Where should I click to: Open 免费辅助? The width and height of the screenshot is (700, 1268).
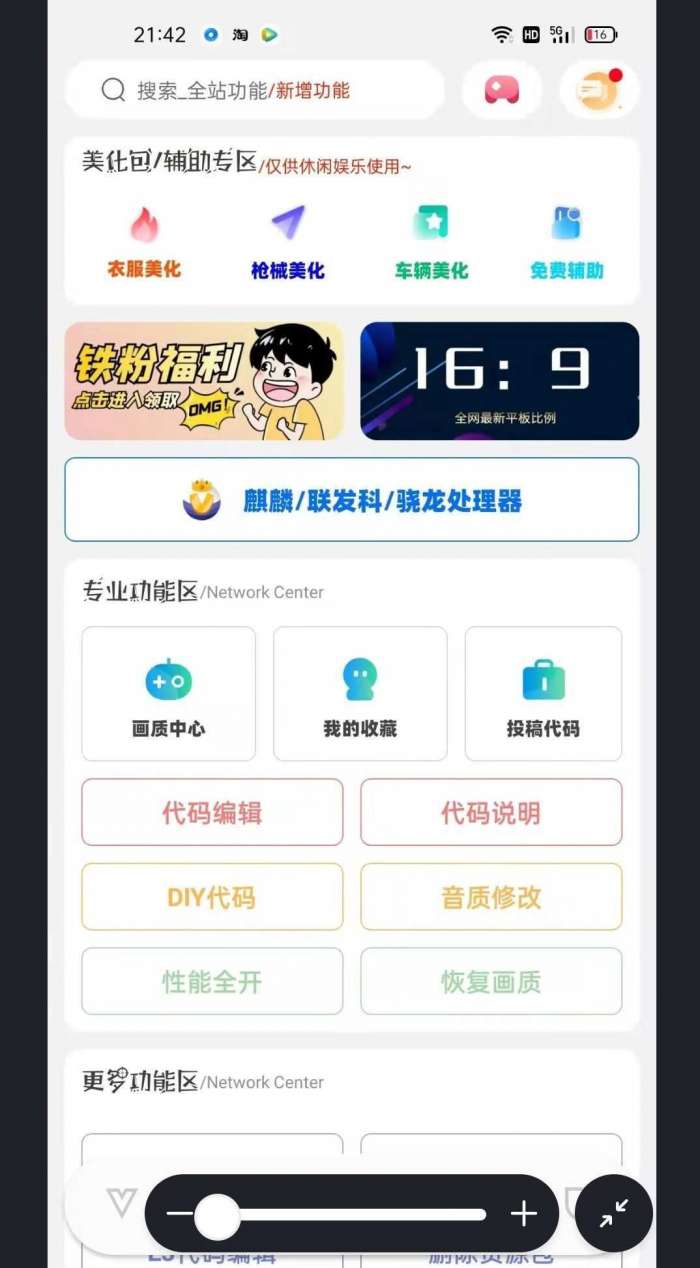click(x=567, y=242)
